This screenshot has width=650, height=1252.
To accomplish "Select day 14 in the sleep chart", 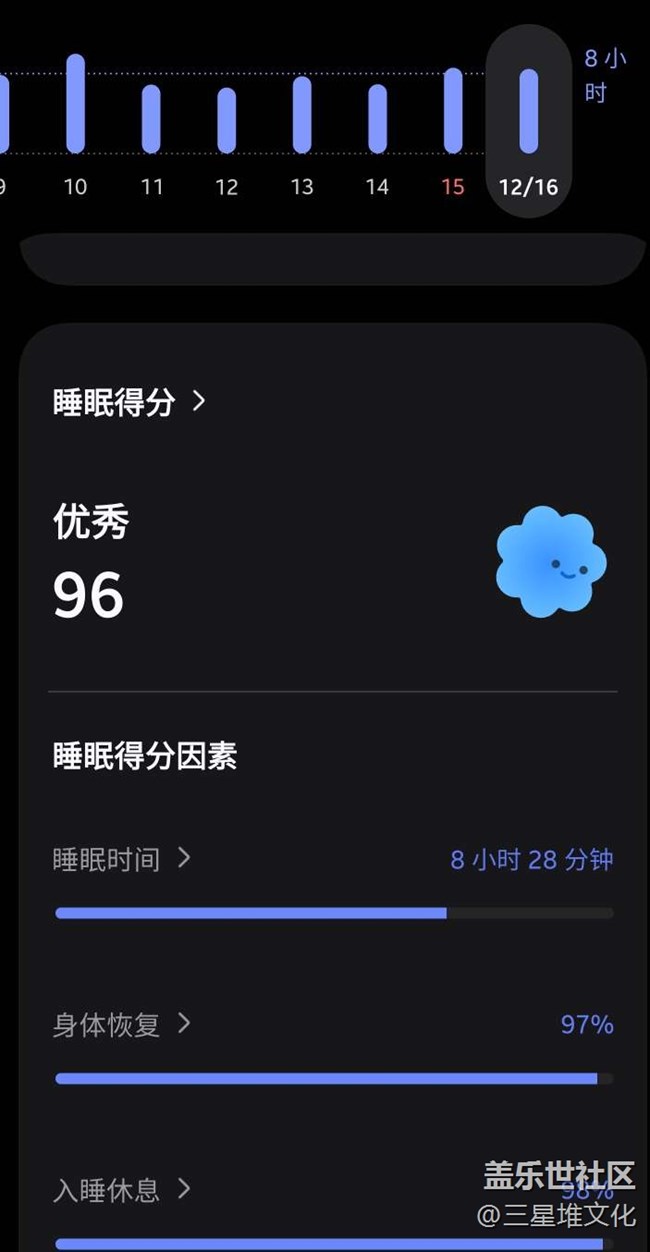I will point(377,119).
